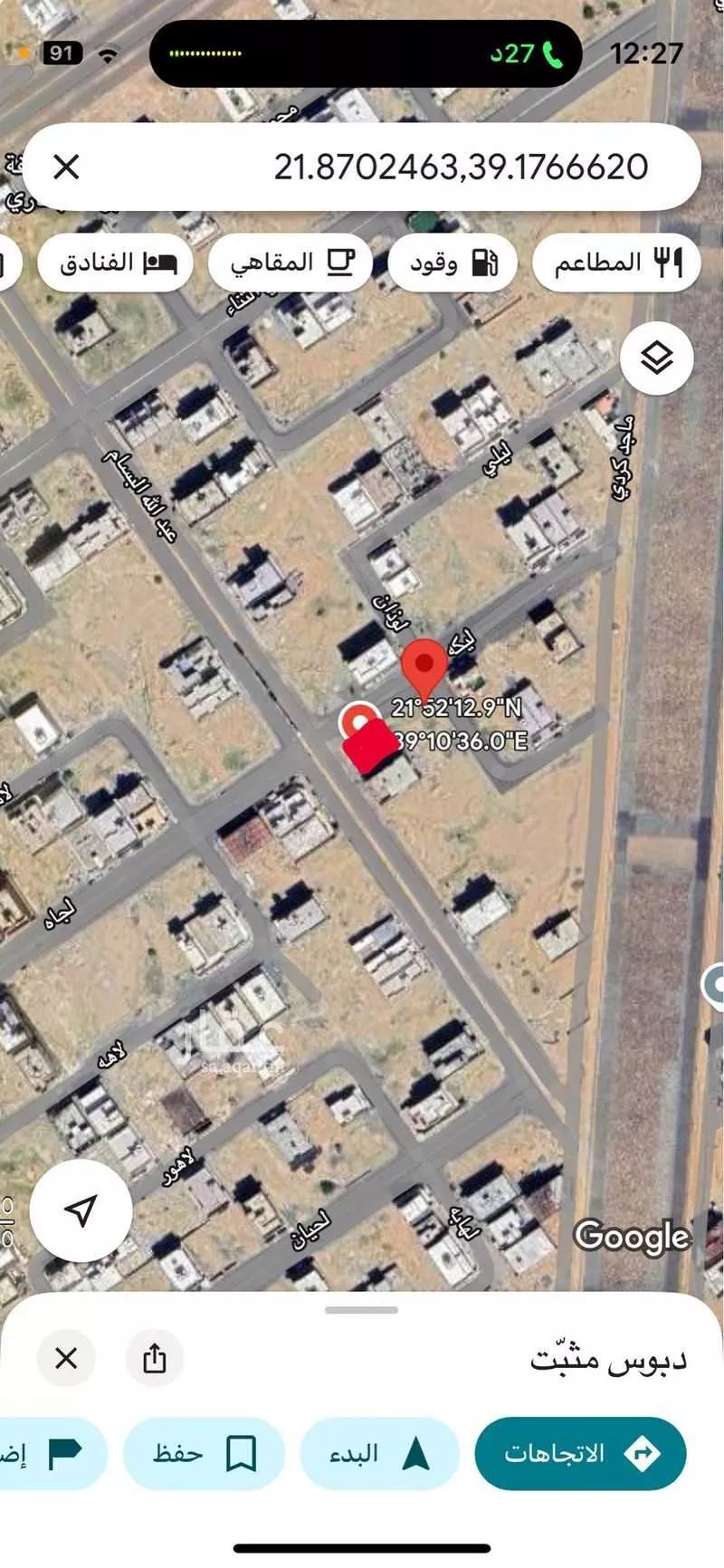This screenshot has height=1568, width=724.
Task: Start navigation with البدء button
Action: [379, 1454]
